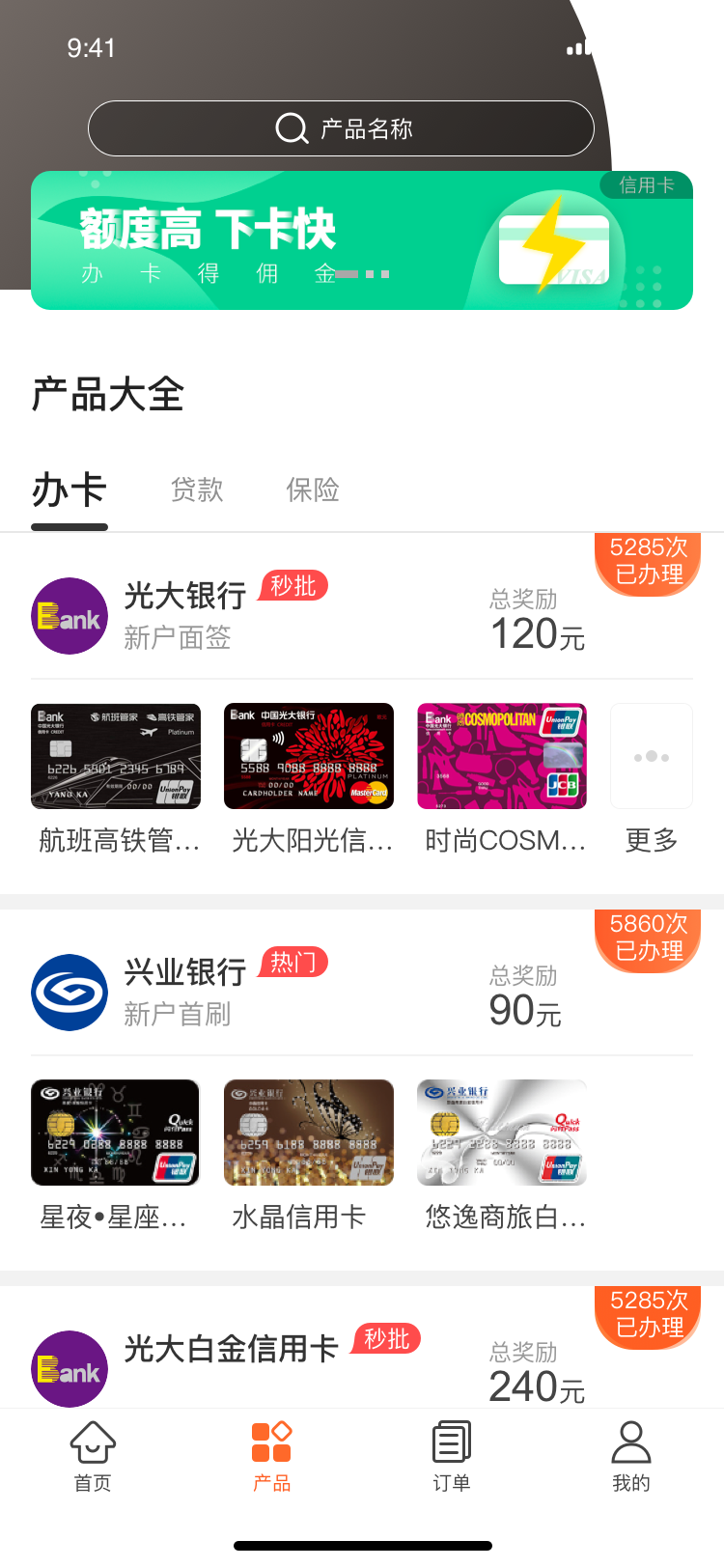The image size is (724, 1568).
Task: Select the 办卡 tab
Action: [x=69, y=490]
